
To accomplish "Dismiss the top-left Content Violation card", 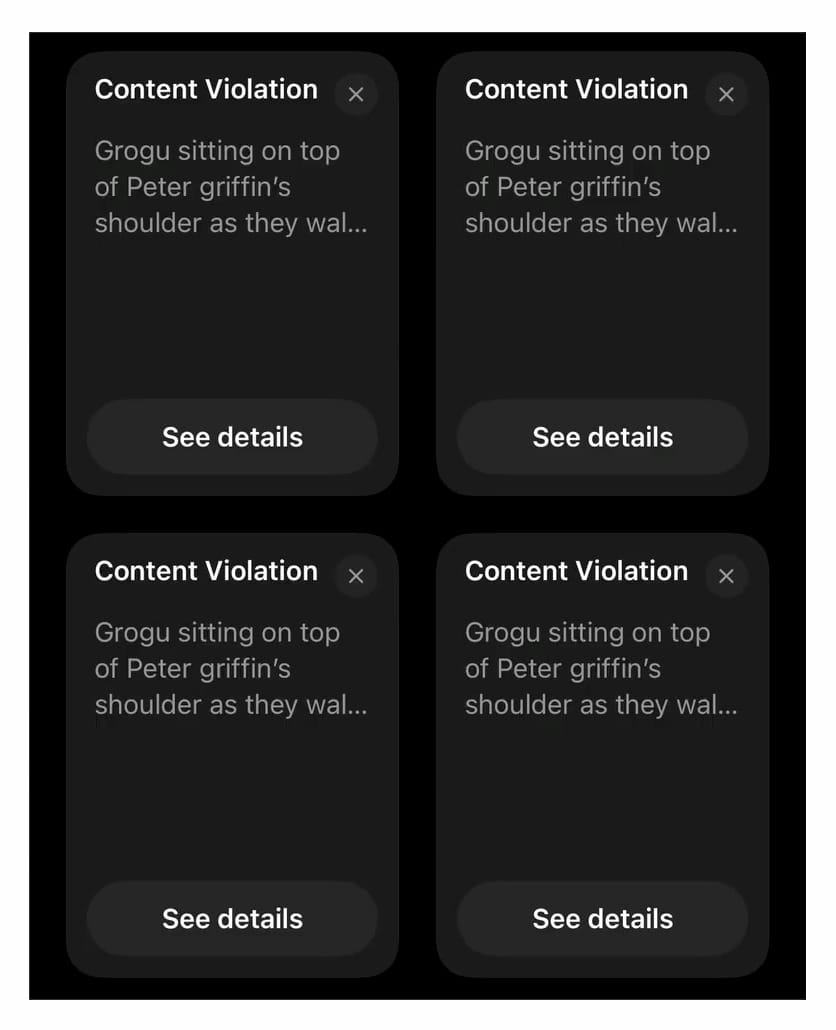I will 356,95.
